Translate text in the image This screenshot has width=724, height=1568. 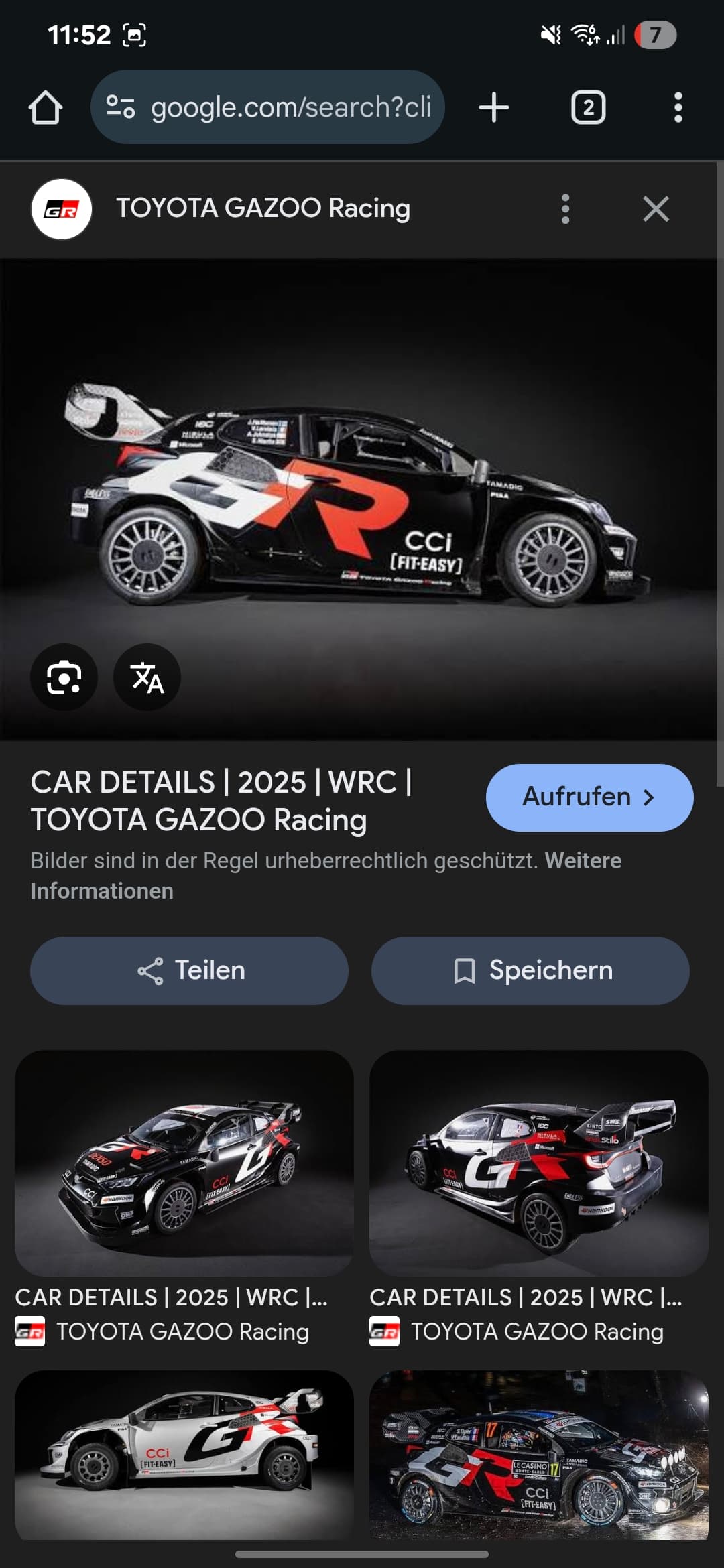point(147,677)
